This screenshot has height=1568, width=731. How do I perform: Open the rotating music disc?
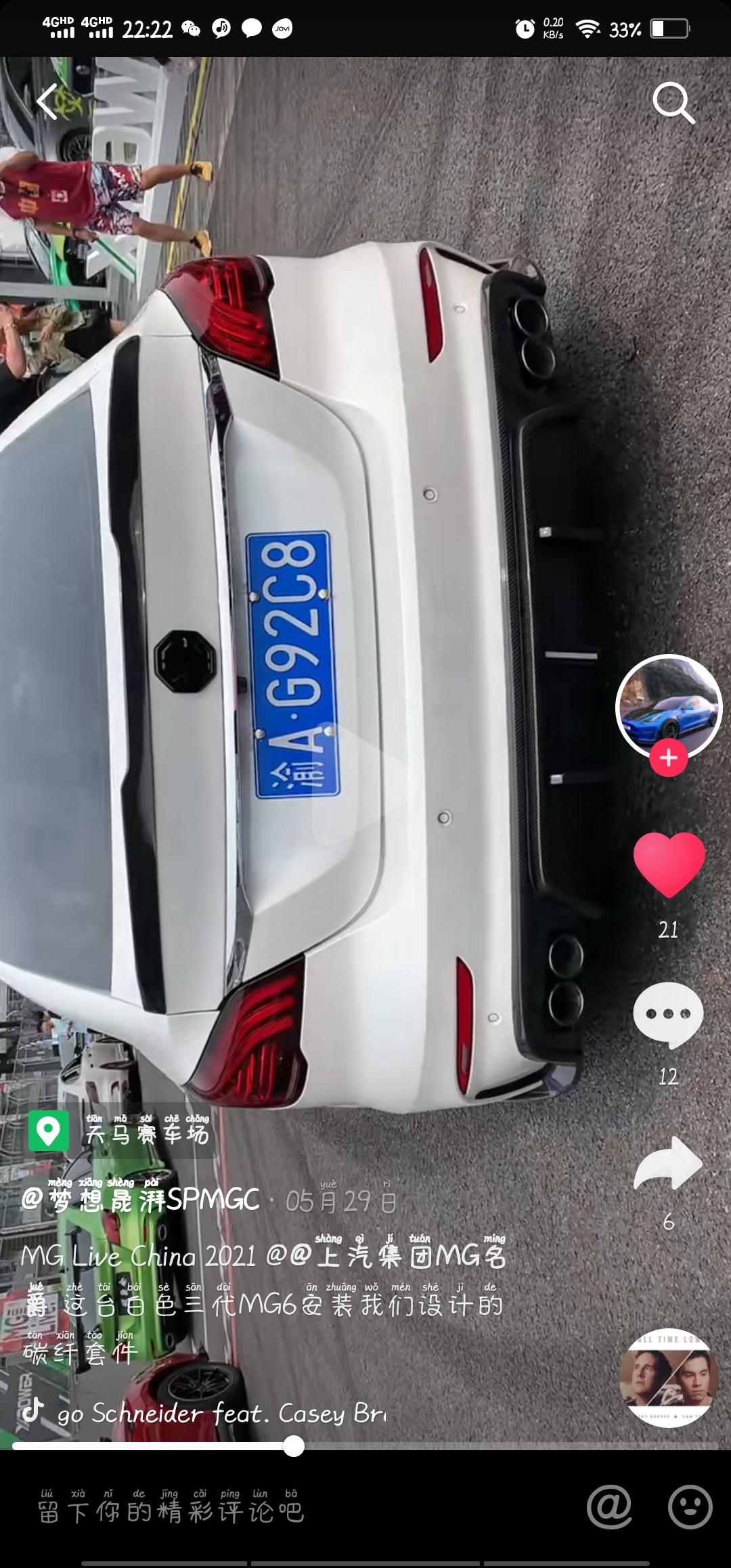pyautogui.click(x=669, y=1378)
